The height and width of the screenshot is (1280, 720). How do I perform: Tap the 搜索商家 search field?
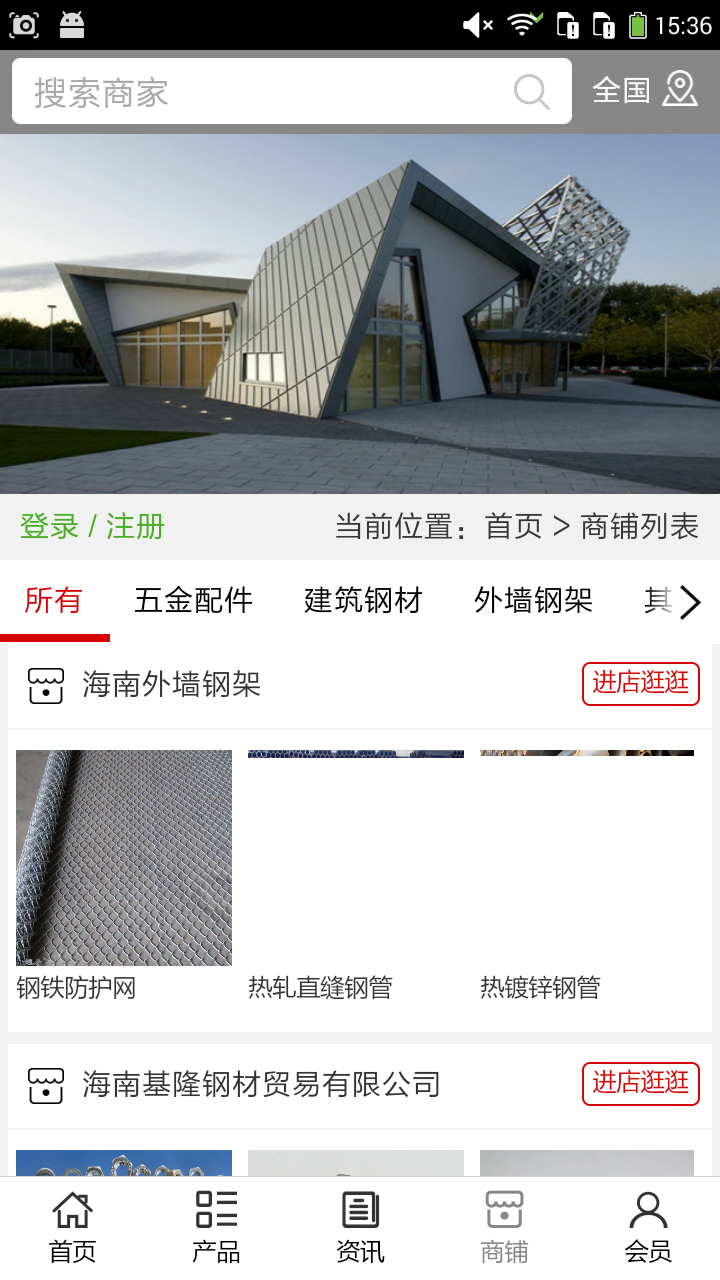(260, 92)
